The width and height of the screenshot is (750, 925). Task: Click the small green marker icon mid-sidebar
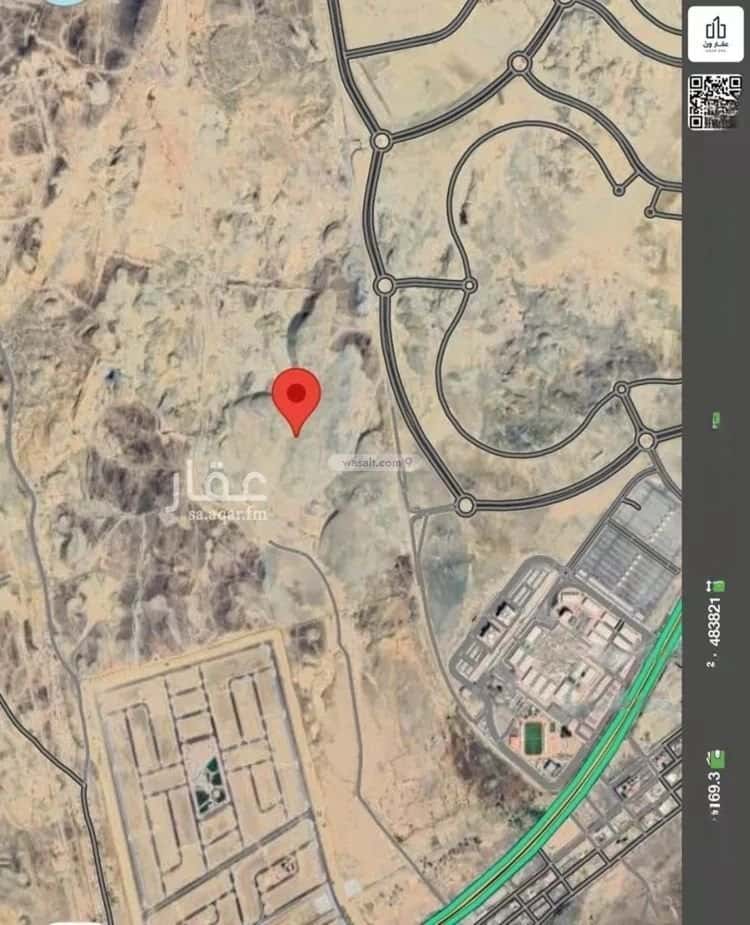point(716,419)
